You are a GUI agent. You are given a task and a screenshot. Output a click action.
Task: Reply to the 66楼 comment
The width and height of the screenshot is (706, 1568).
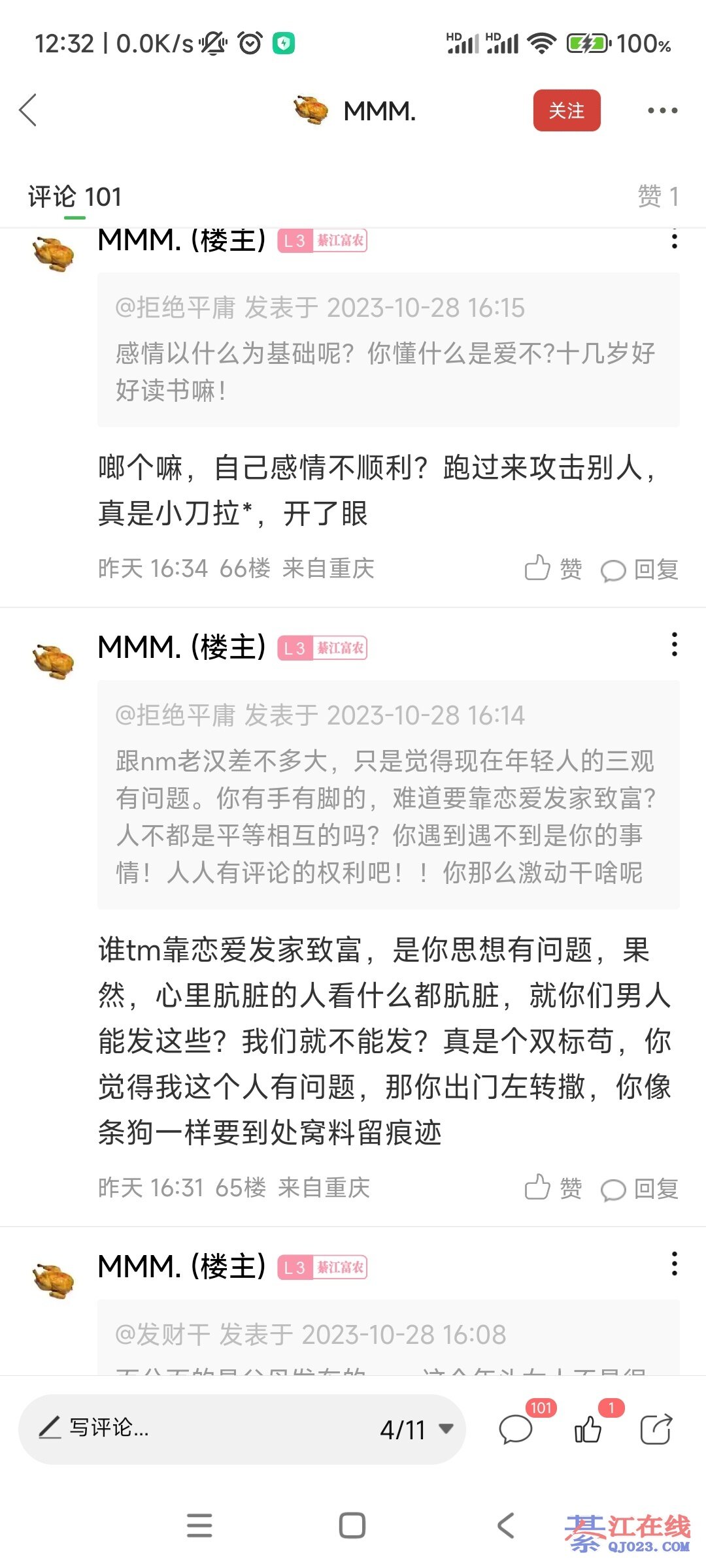click(639, 569)
